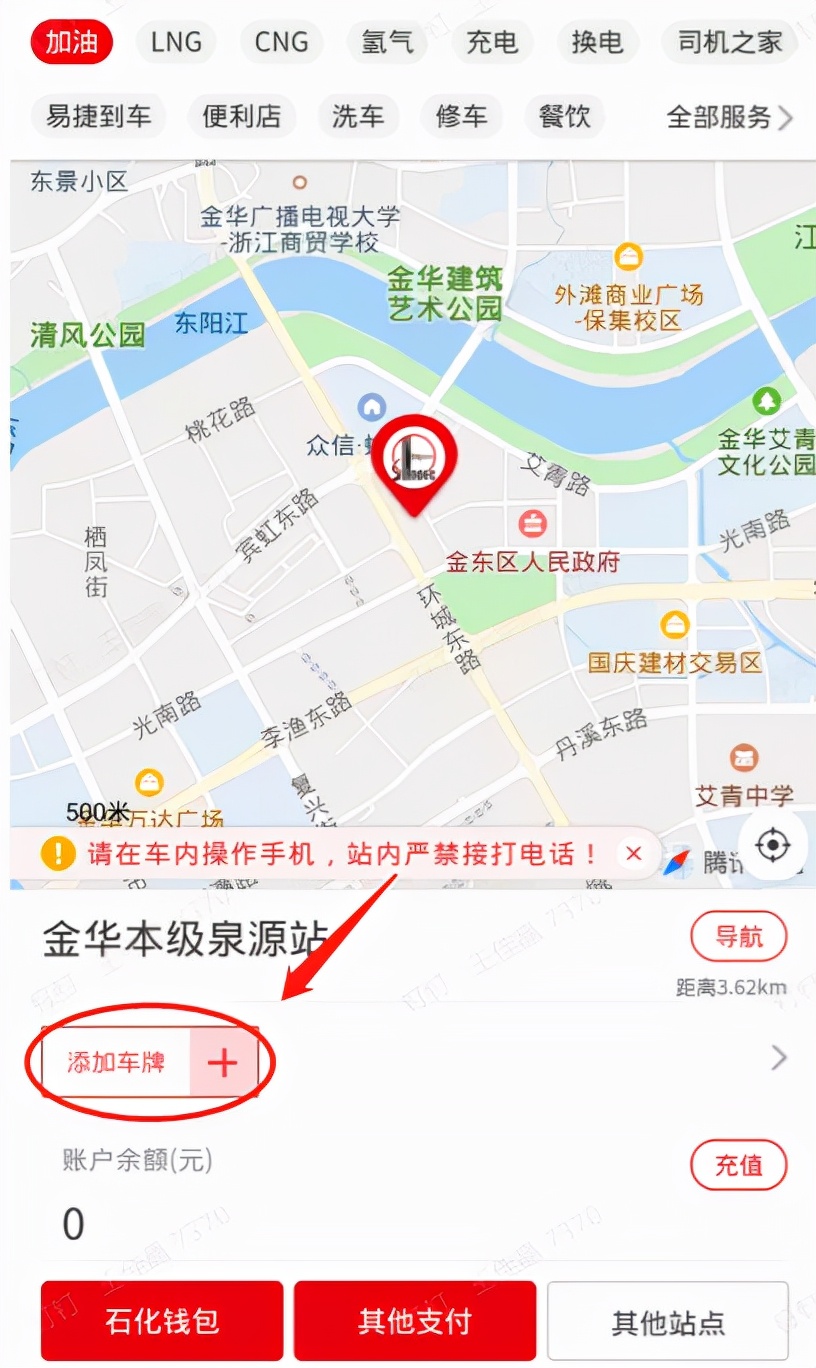816x1368 pixels.
Task: Recharge balance via the 充值 button
Action: (738, 1166)
